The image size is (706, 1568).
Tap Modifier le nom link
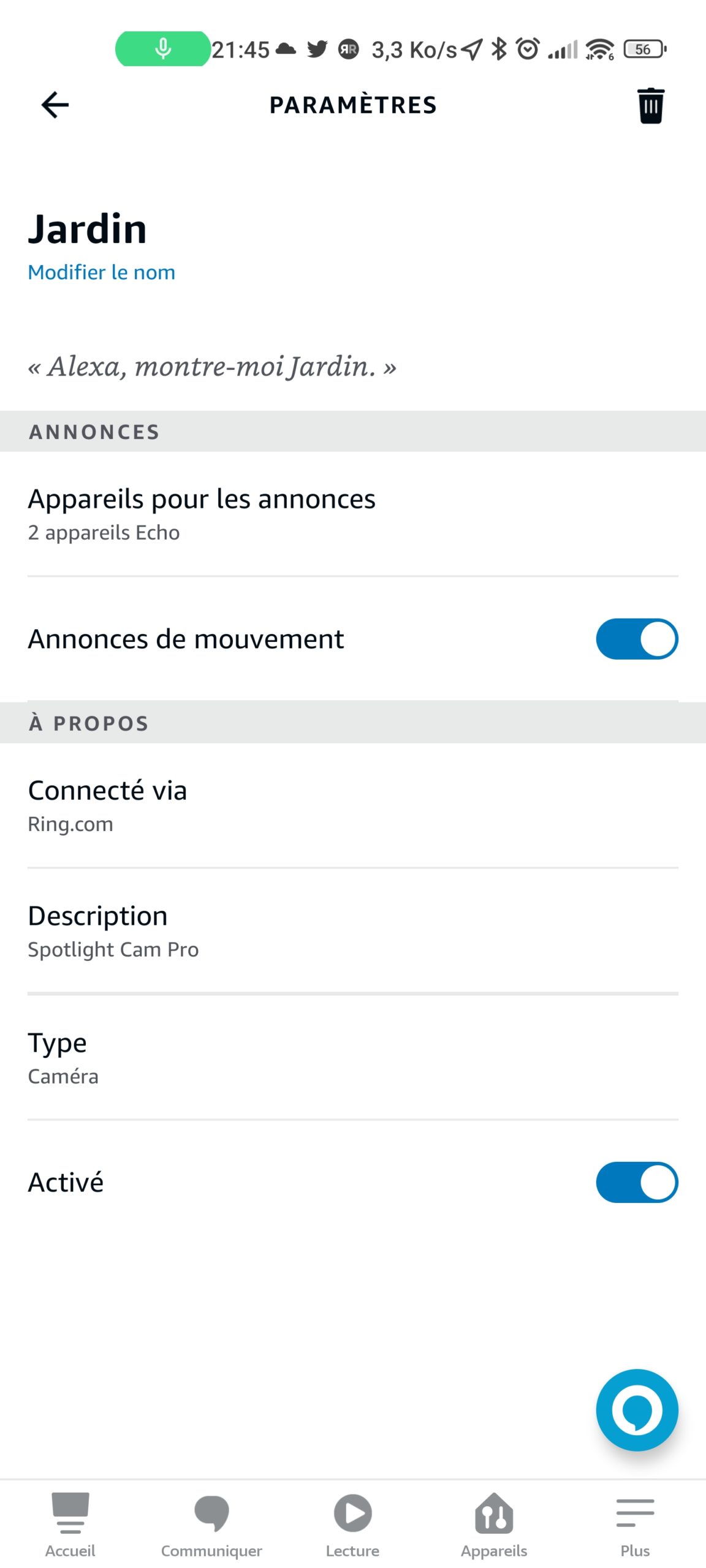tap(102, 272)
